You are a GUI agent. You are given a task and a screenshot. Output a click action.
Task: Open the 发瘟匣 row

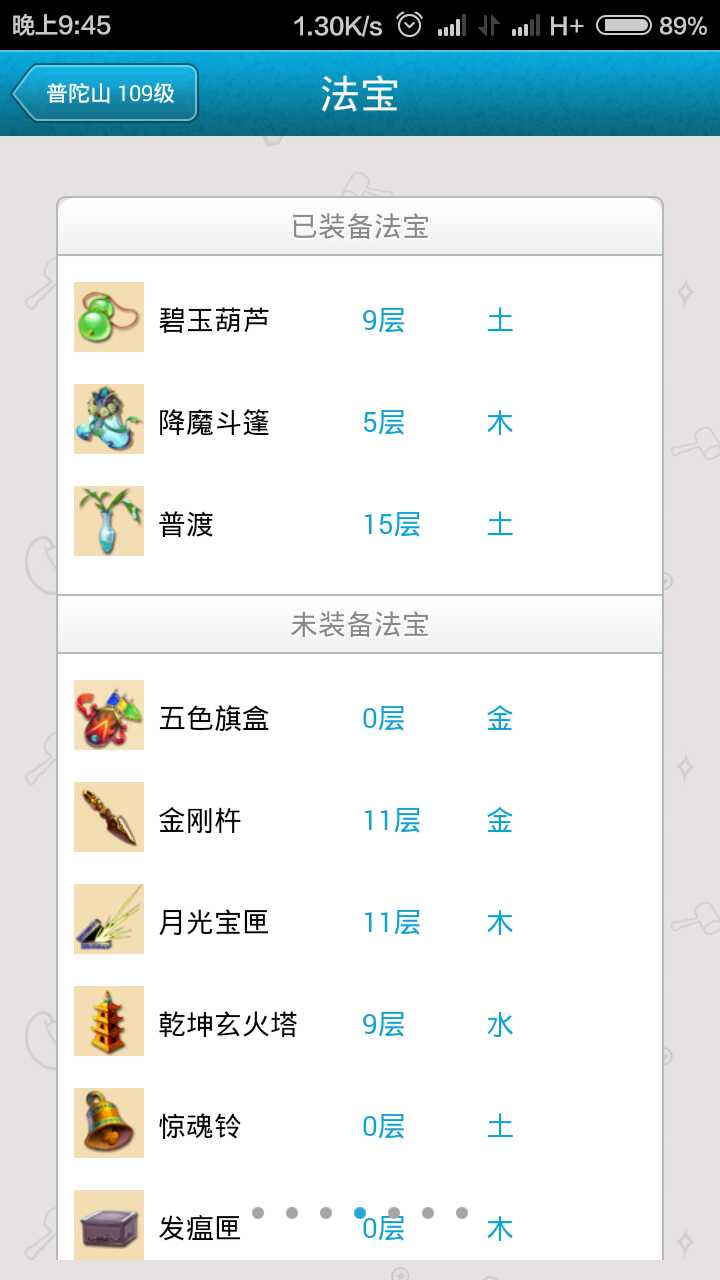[200, 1228]
